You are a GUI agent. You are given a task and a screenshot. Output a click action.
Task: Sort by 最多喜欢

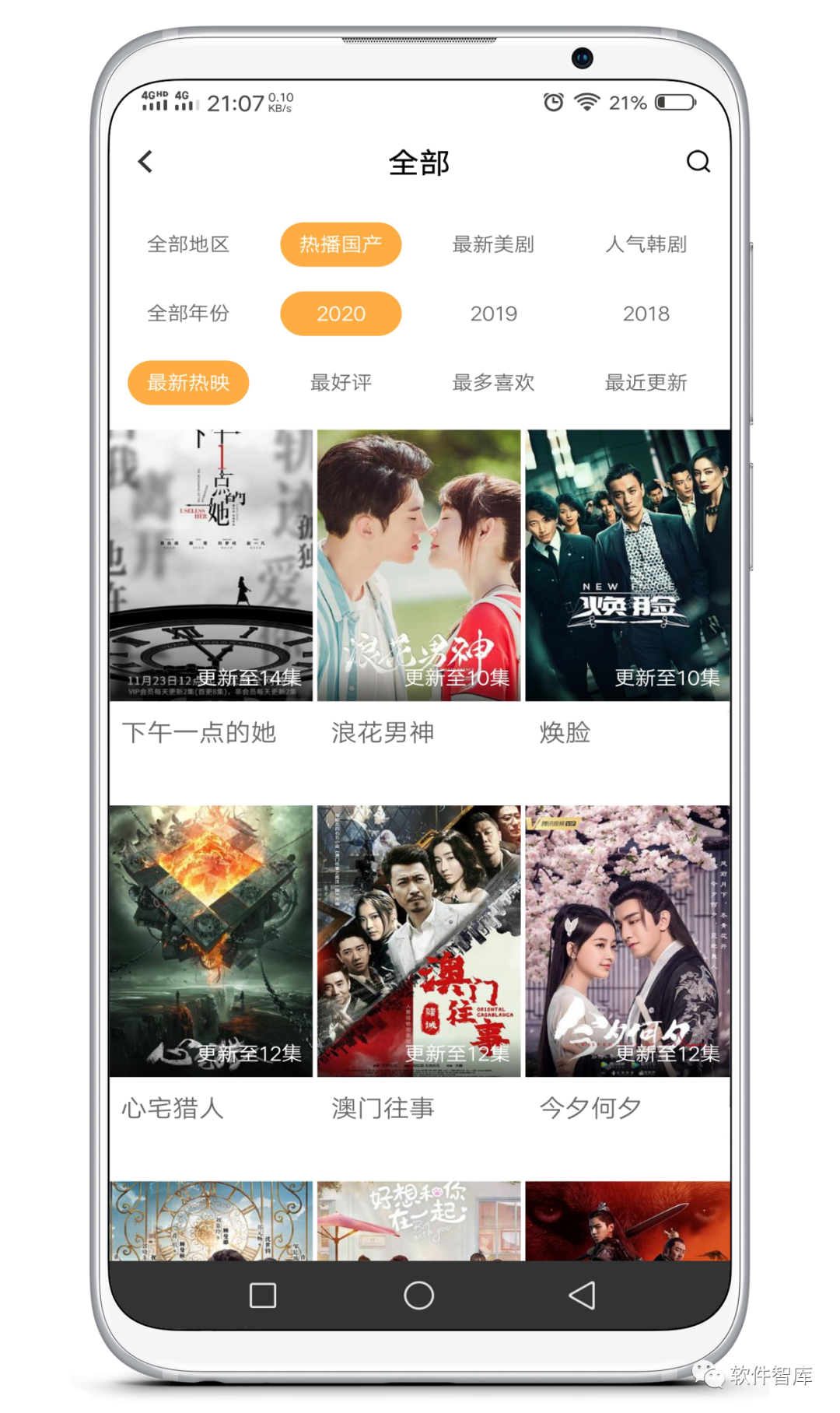(x=493, y=383)
